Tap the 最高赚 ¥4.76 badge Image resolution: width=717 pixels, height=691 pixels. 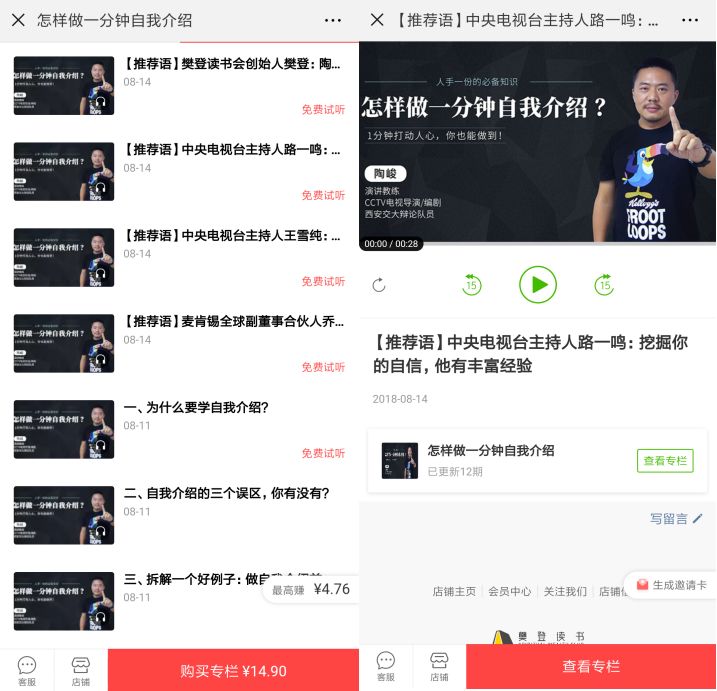[x=310, y=590]
